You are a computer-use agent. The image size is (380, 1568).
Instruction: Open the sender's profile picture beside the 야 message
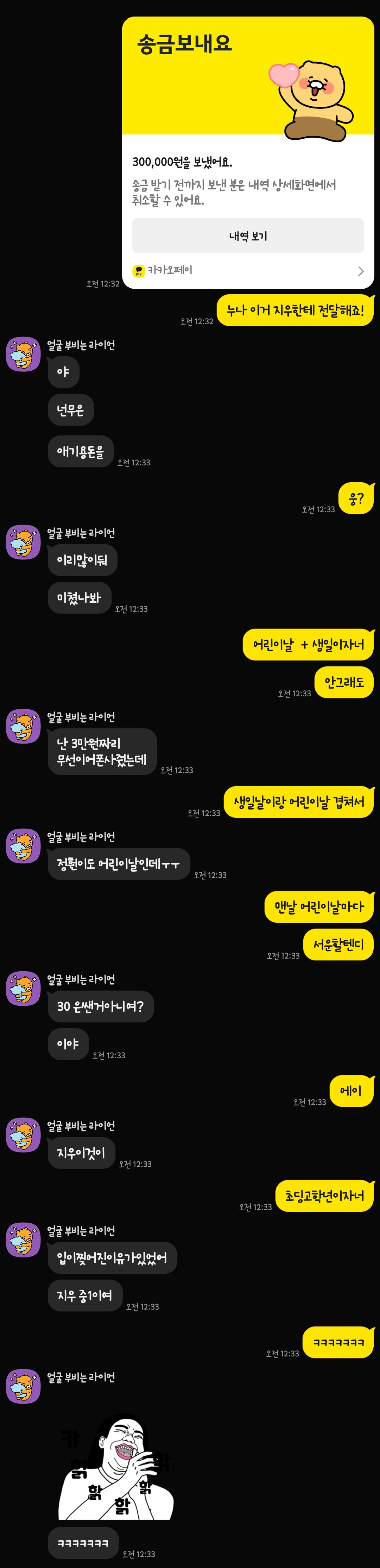coord(23,354)
